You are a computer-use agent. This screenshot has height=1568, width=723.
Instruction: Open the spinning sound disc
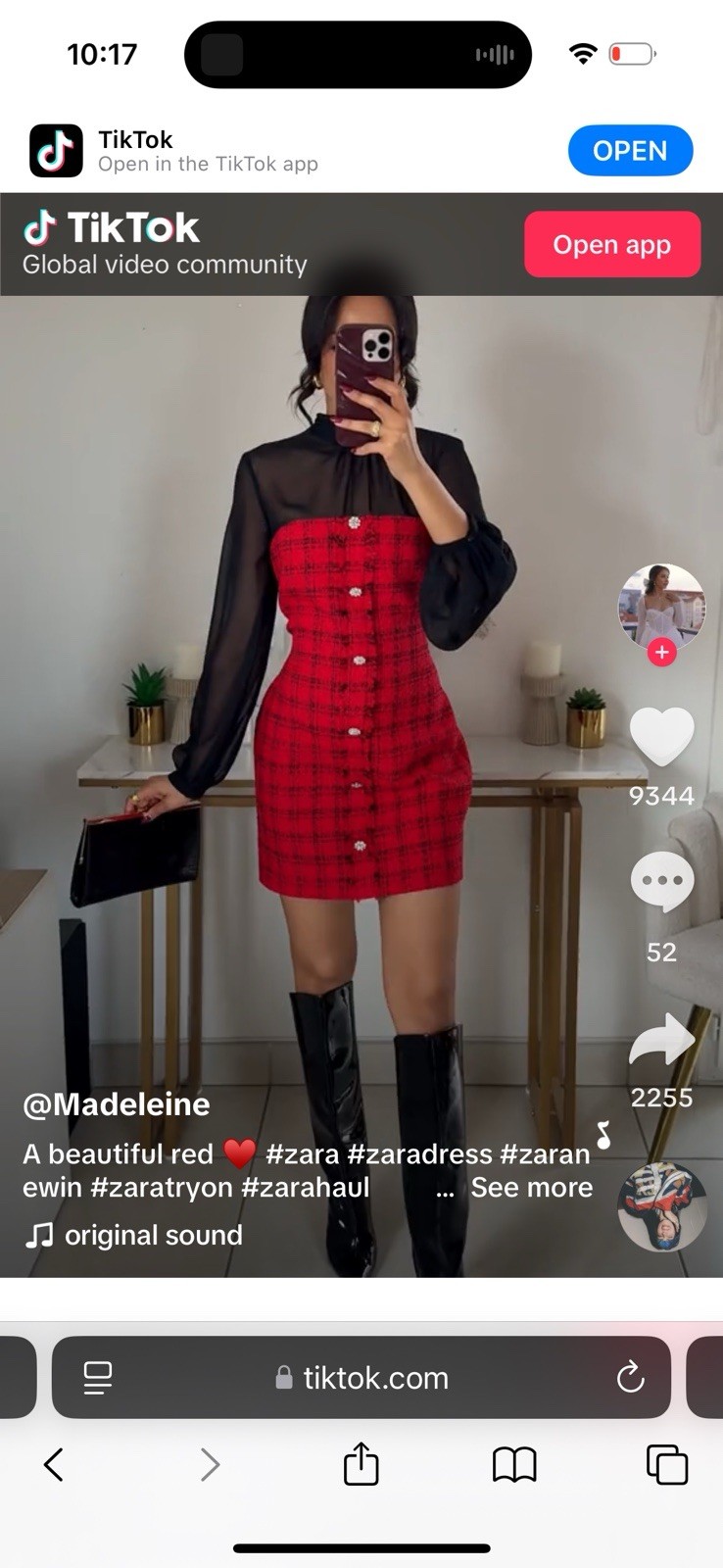pyautogui.click(x=662, y=1207)
